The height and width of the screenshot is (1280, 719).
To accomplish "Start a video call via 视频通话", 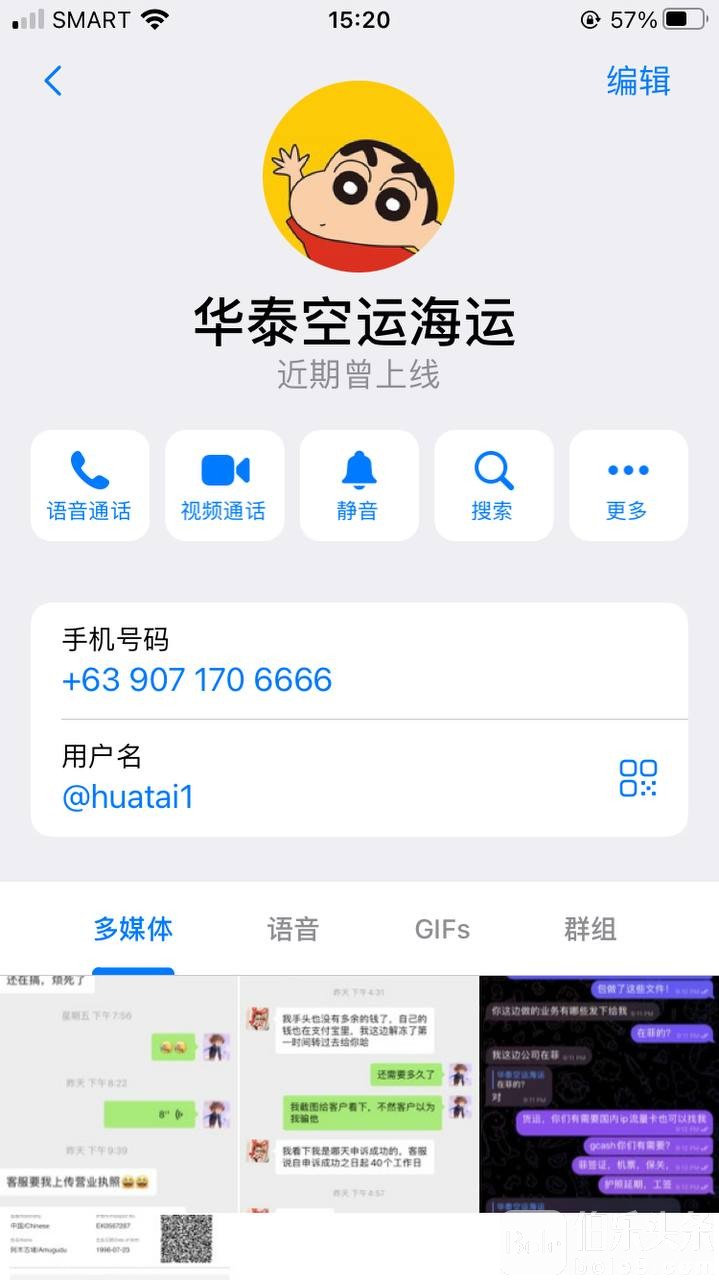I will [x=224, y=486].
